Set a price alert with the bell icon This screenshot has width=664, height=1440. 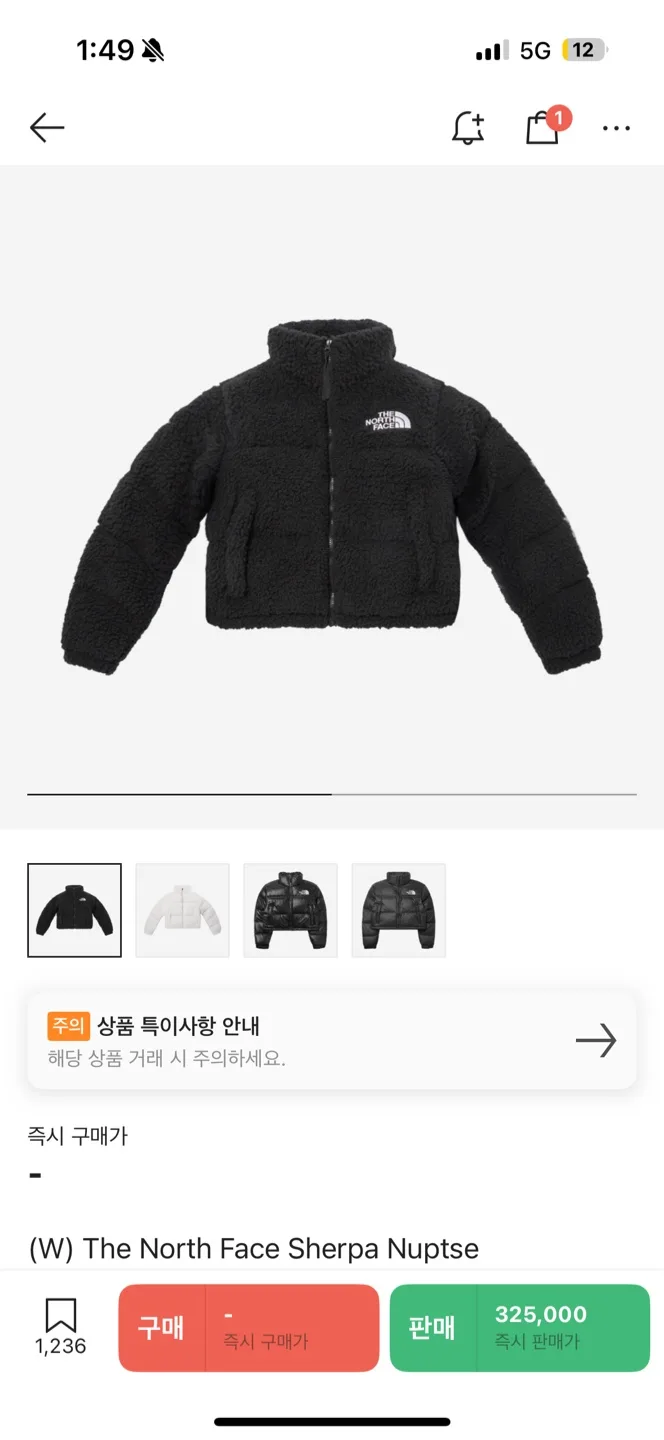click(467, 128)
